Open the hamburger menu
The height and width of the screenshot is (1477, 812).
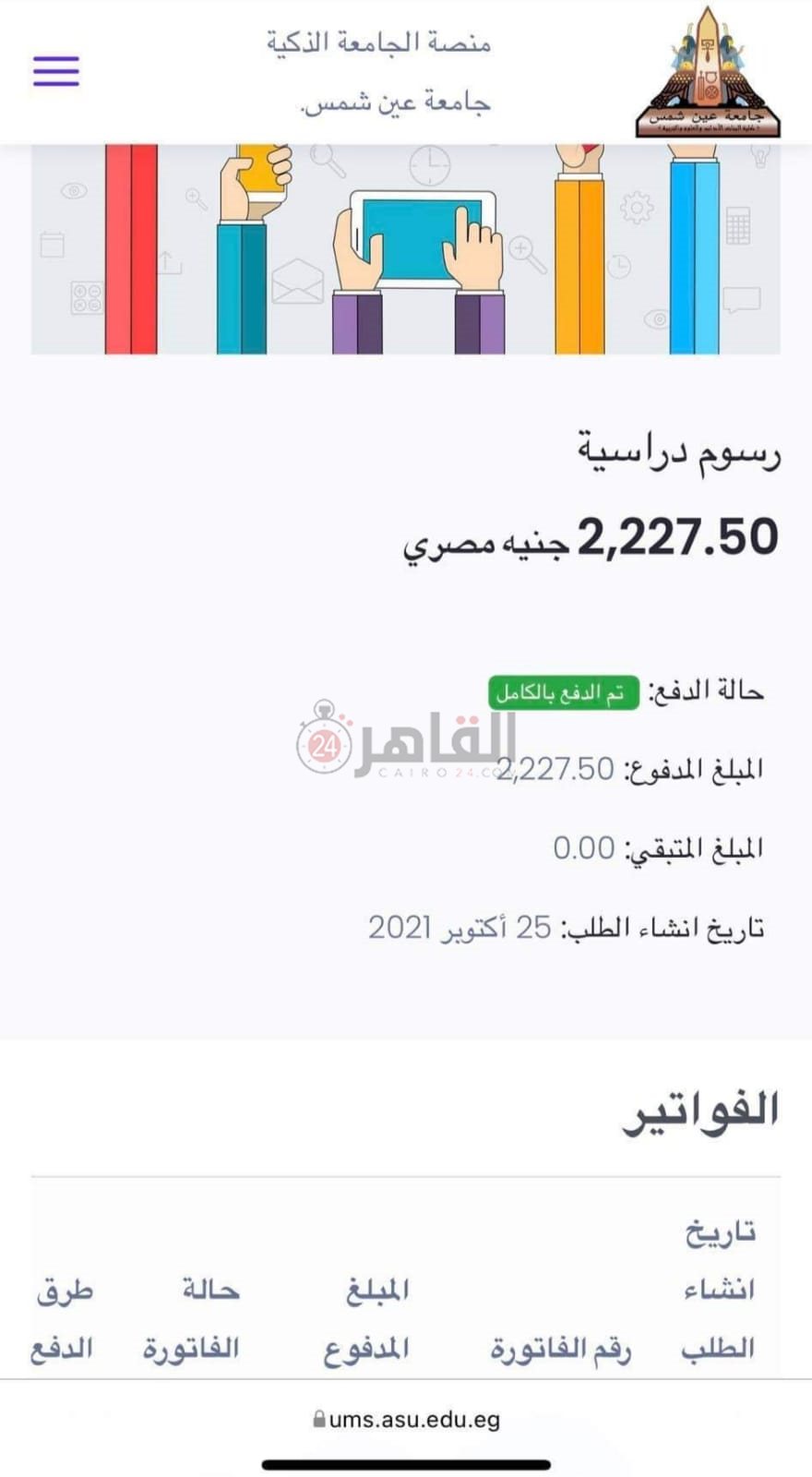[x=56, y=71]
